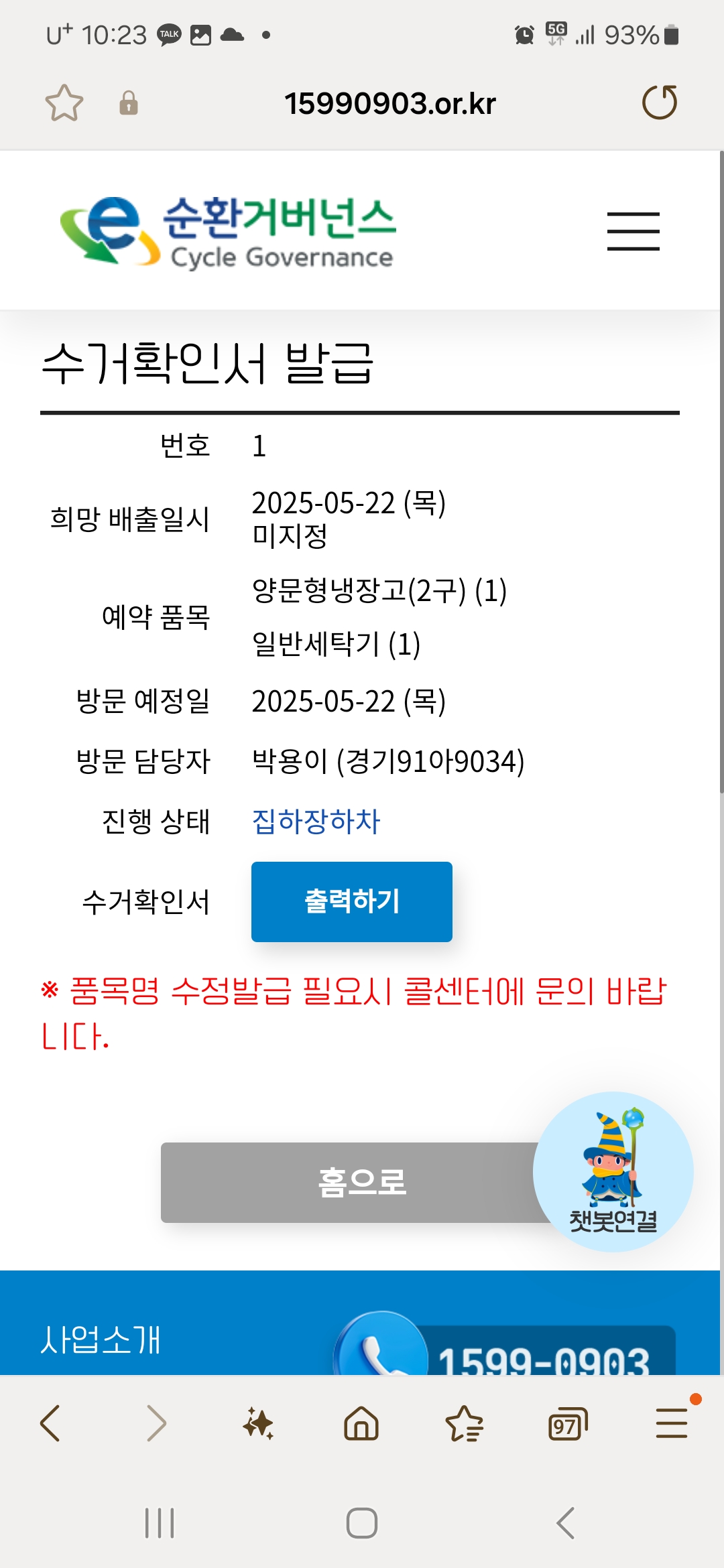
Task: Reload the page
Action: pos(660,103)
